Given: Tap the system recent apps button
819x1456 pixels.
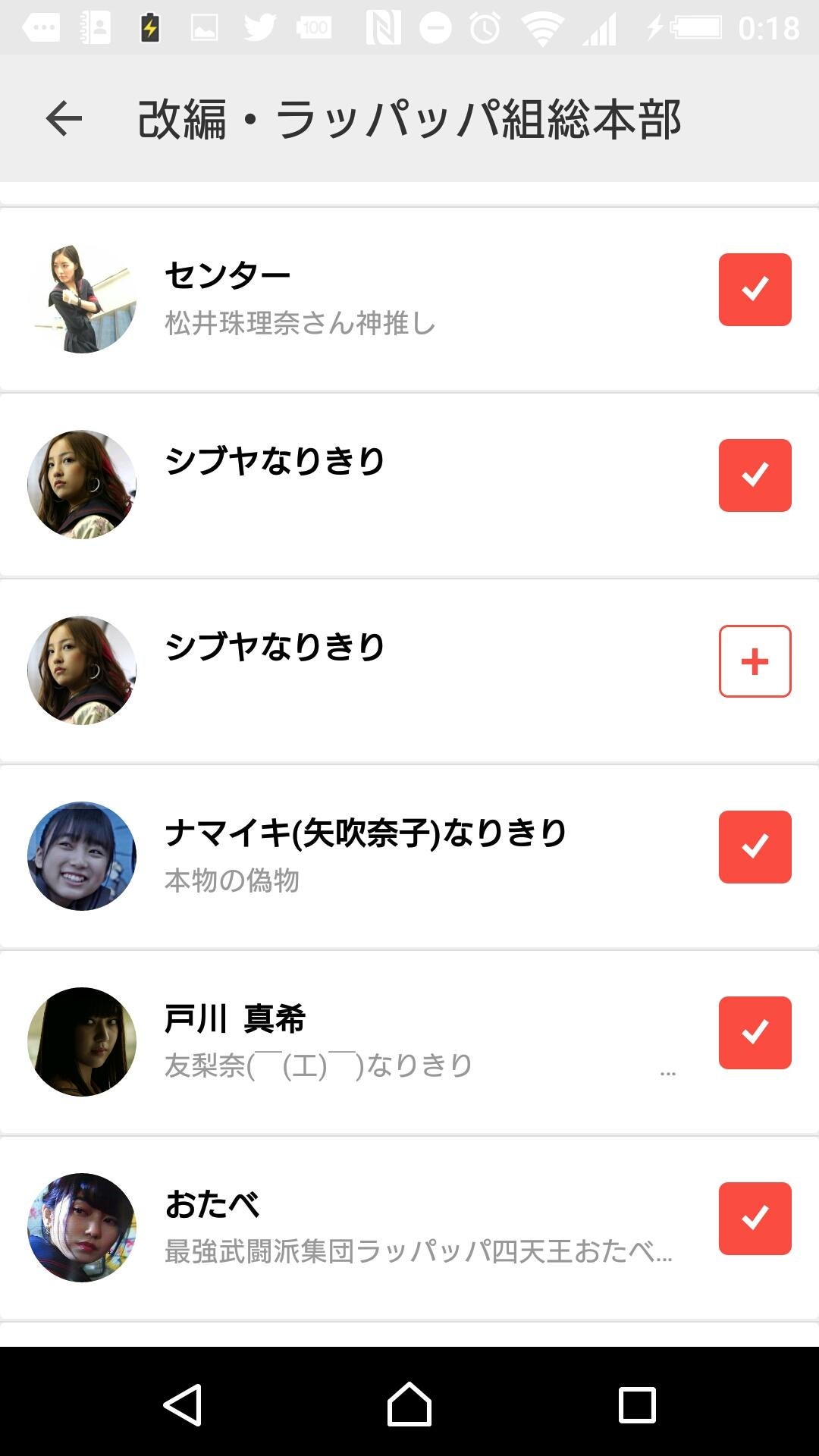Looking at the screenshot, I should tap(637, 1404).
